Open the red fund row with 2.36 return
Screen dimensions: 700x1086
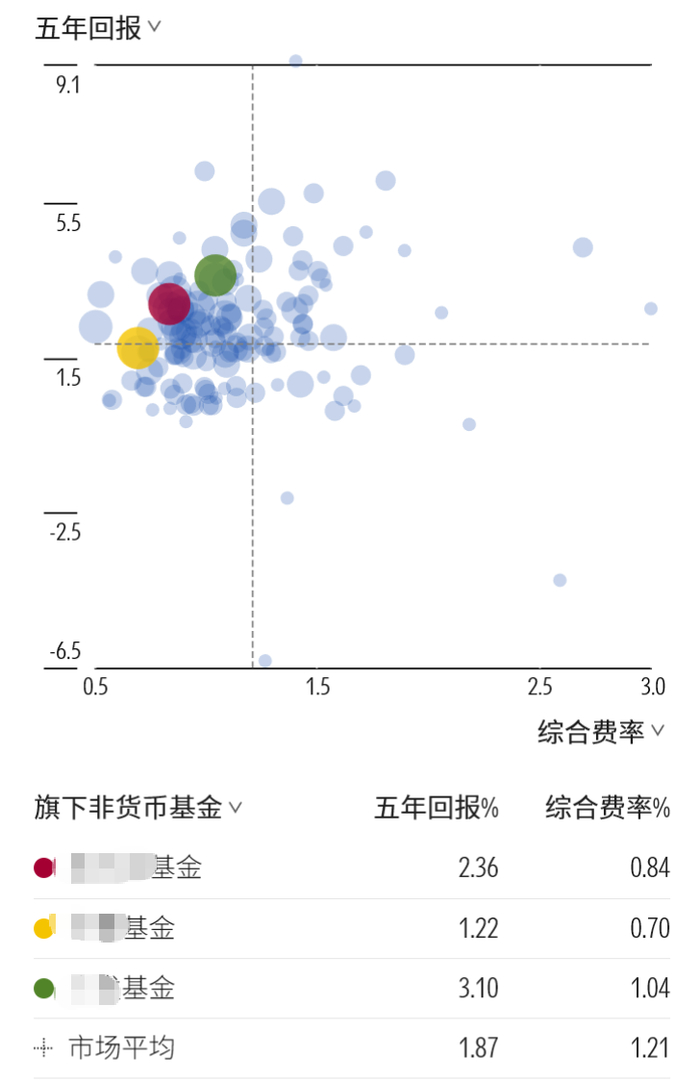pos(352,868)
